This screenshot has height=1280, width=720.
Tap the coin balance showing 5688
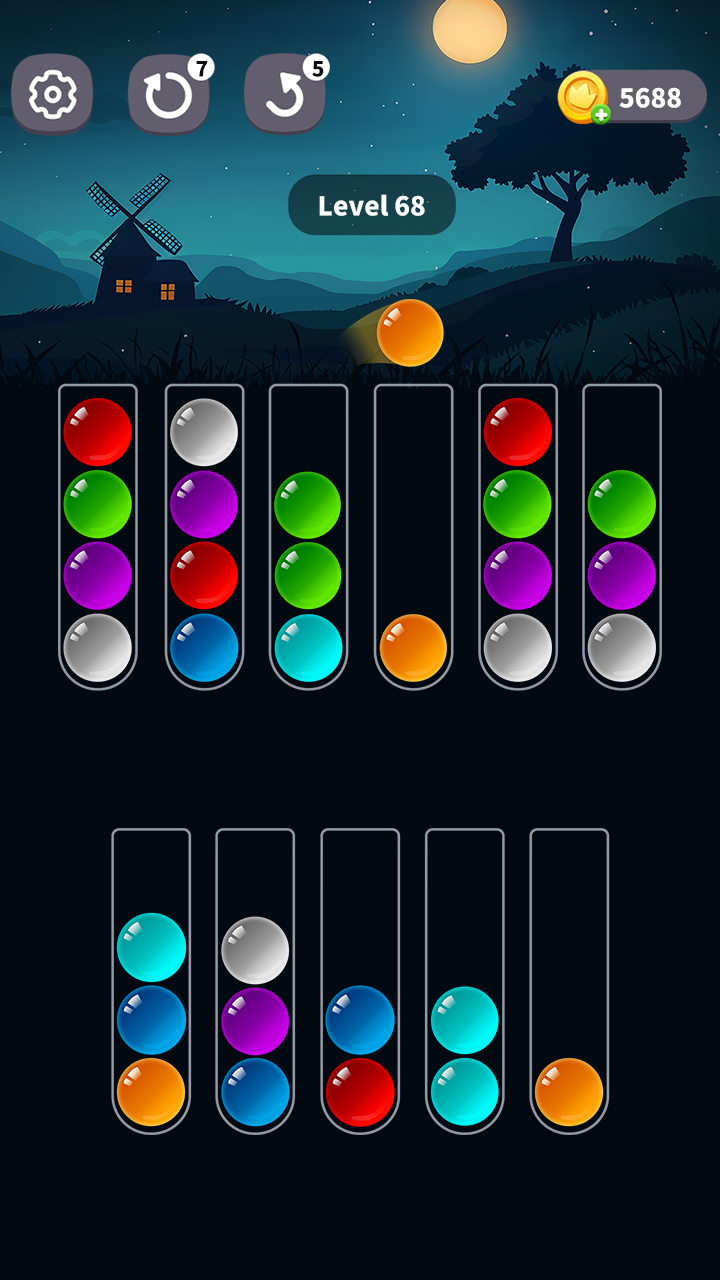649,96
